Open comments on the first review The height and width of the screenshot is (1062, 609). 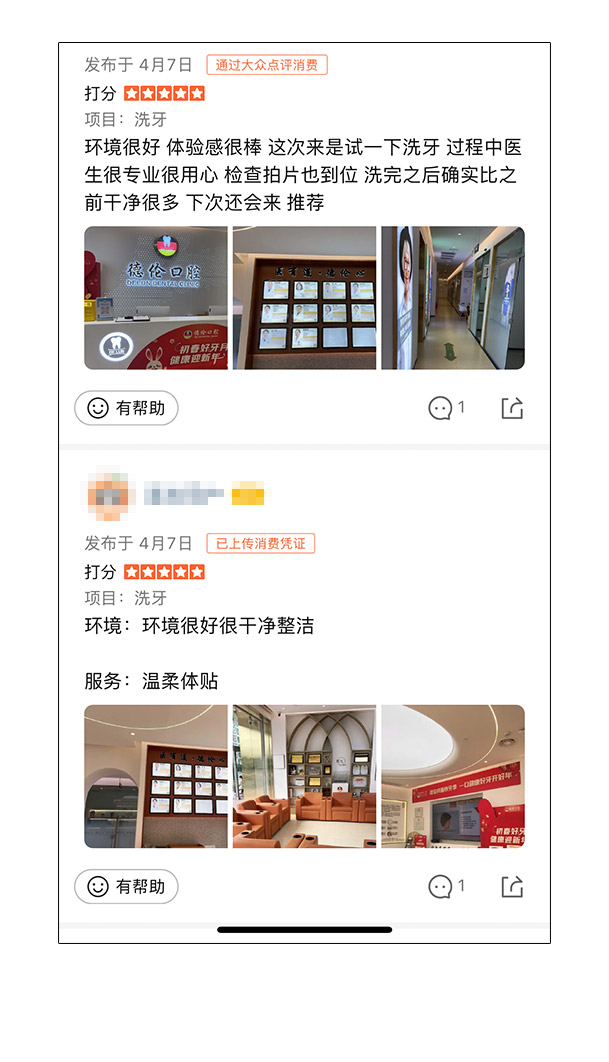click(446, 408)
